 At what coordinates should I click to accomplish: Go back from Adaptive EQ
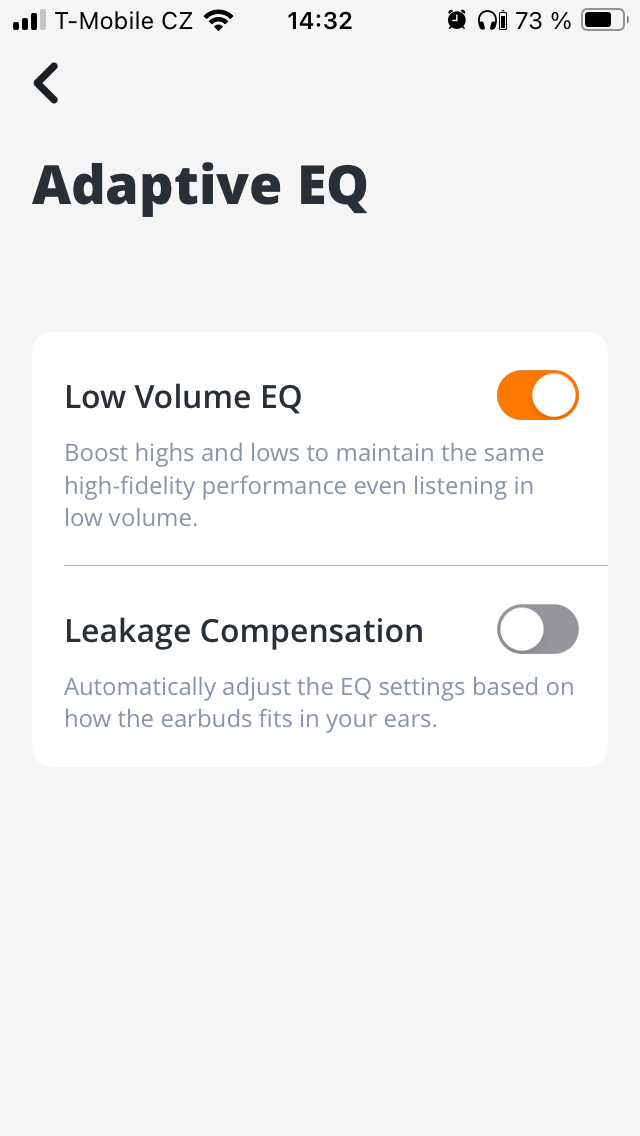point(46,83)
